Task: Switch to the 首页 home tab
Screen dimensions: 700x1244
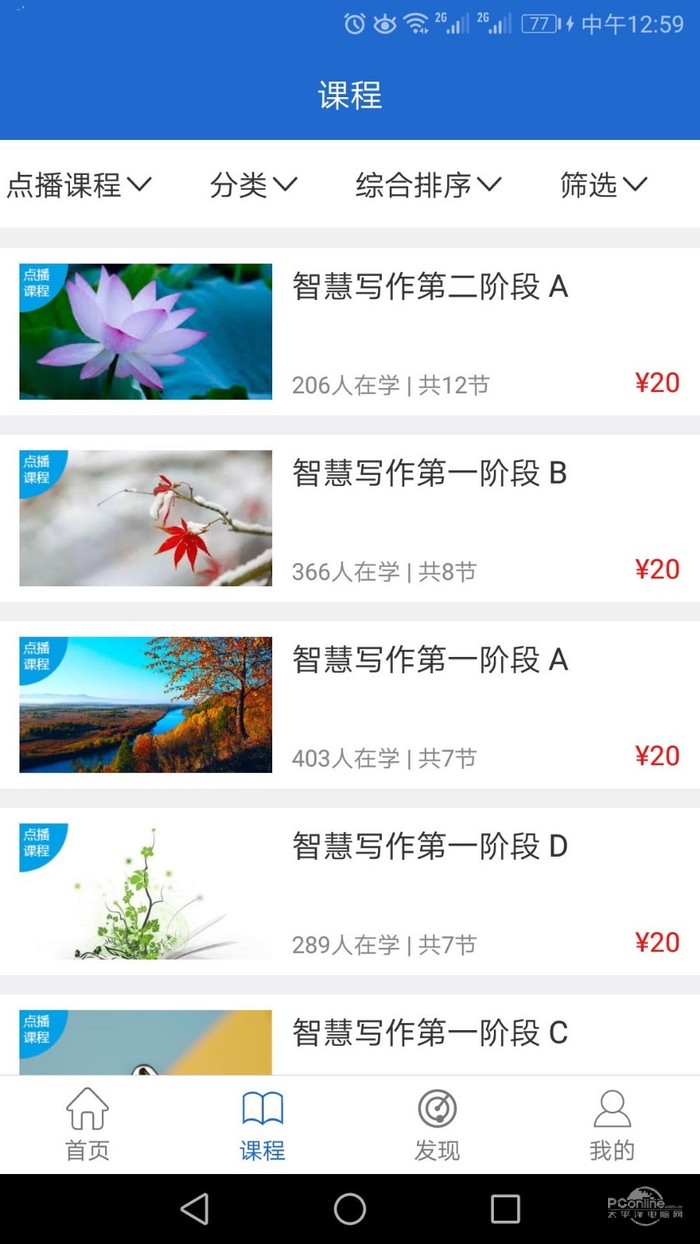Action: (x=87, y=1125)
